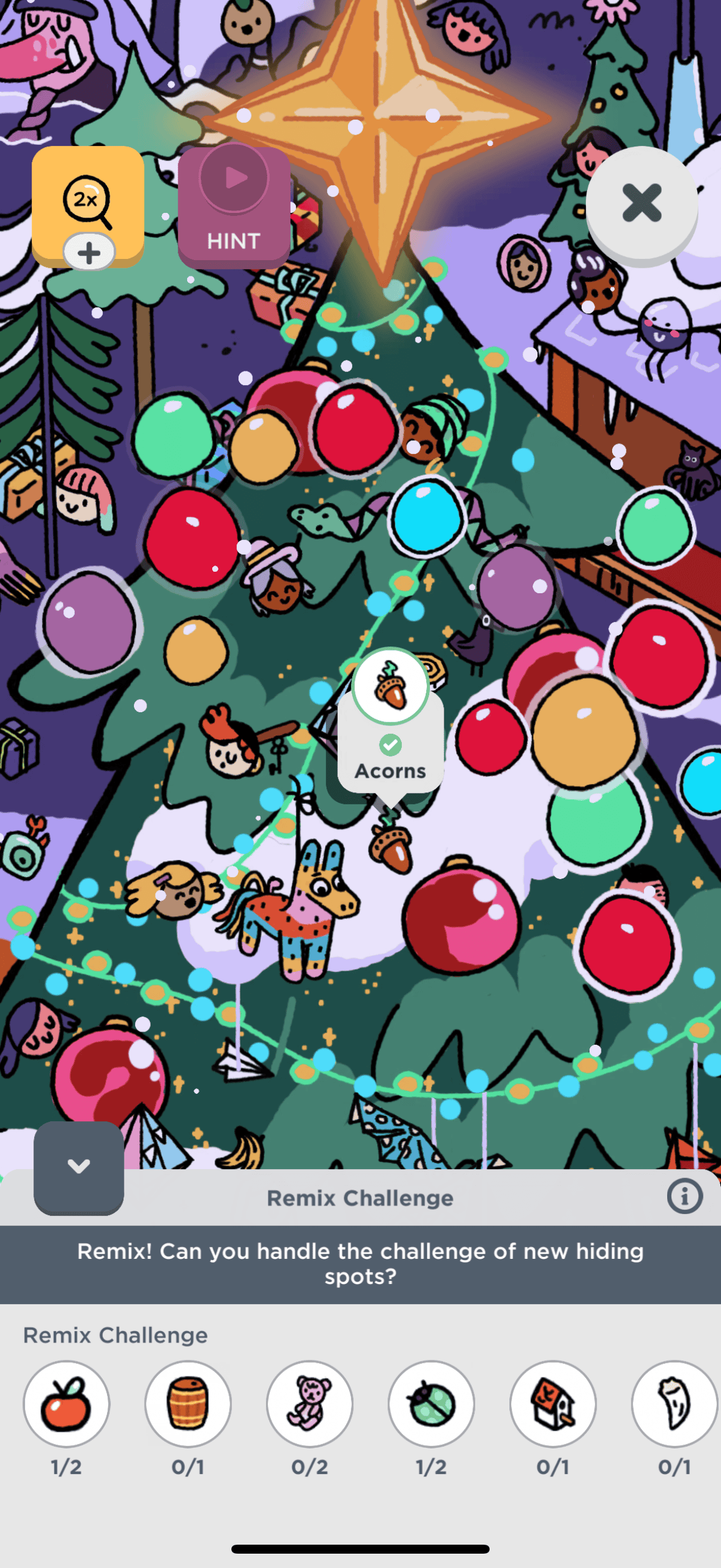Select the apple item to find
Viewport: 721px width, 1568px height.
66,1404
